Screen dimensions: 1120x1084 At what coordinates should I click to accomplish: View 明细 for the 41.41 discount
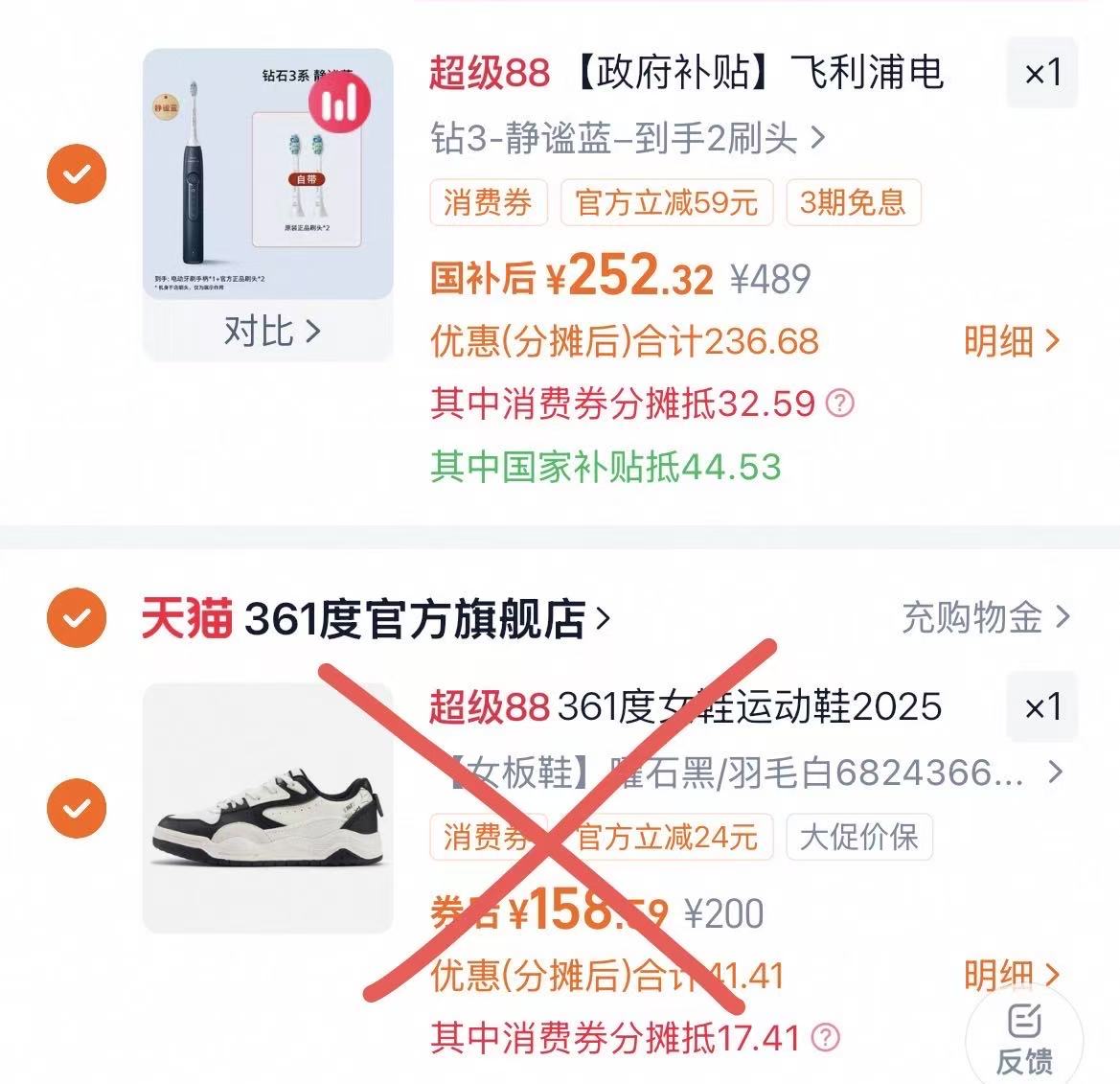1011,975
